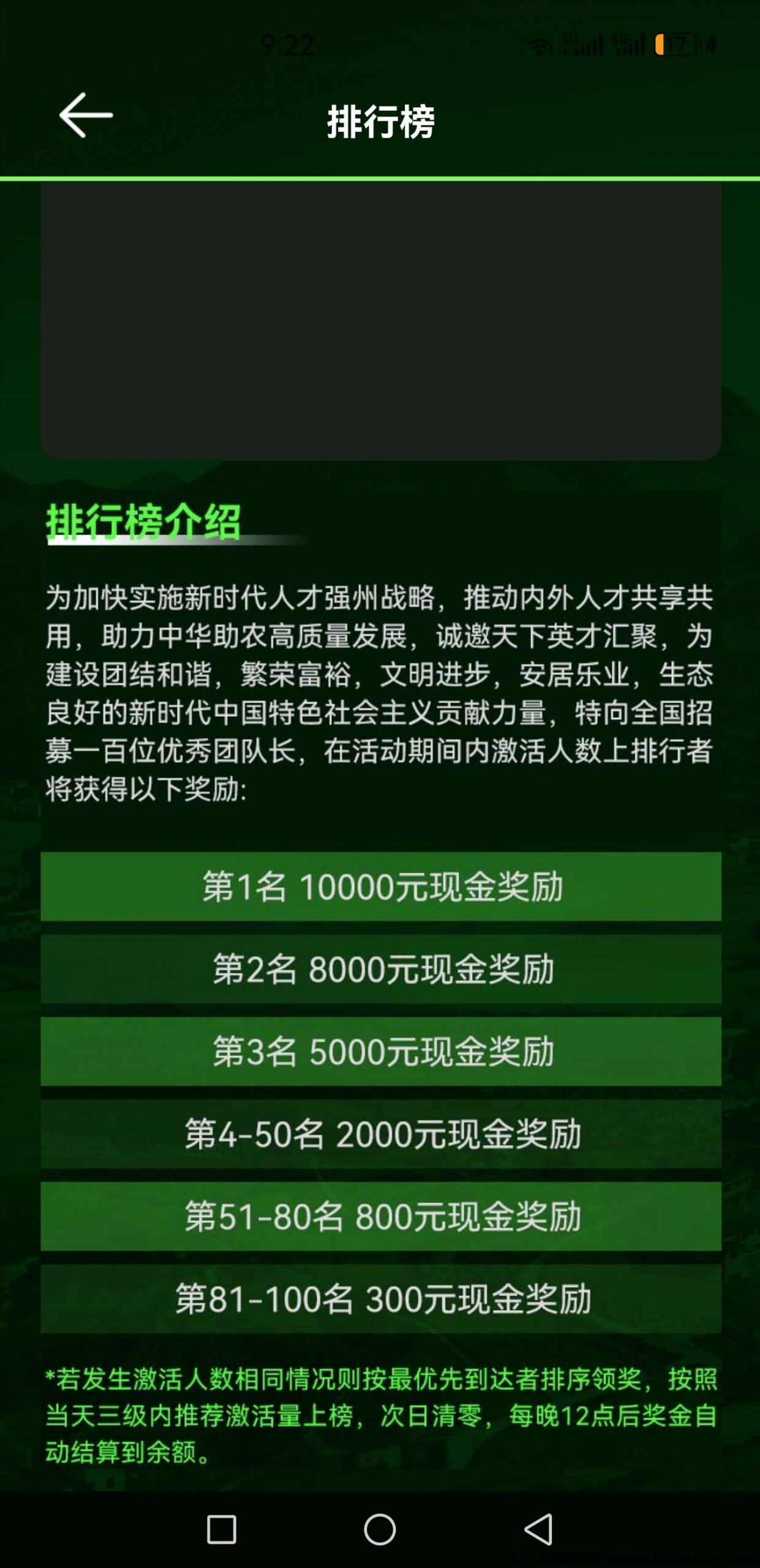
Task: Tap the 排行榜 page title
Action: (380, 119)
